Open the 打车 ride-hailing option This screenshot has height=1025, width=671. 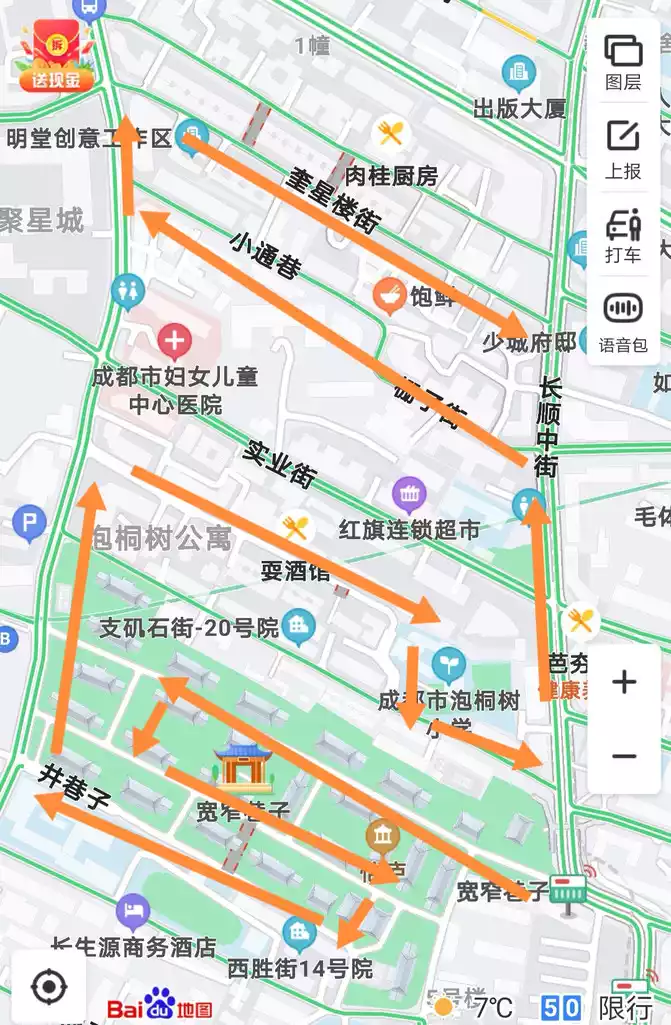pyautogui.click(x=623, y=236)
